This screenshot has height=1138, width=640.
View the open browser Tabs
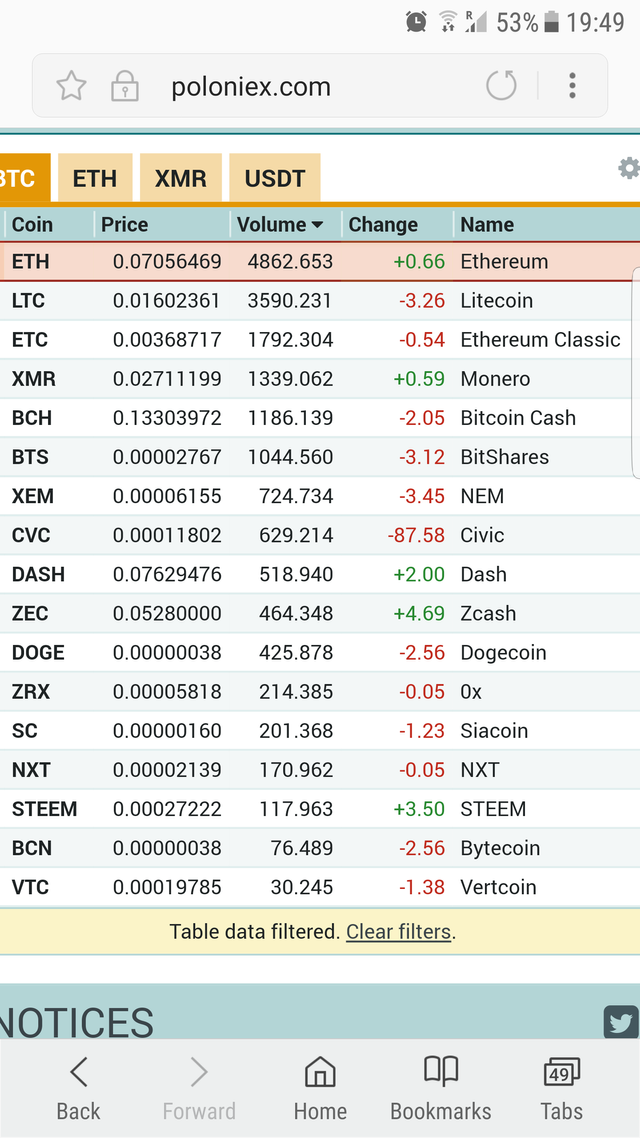point(561,1088)
